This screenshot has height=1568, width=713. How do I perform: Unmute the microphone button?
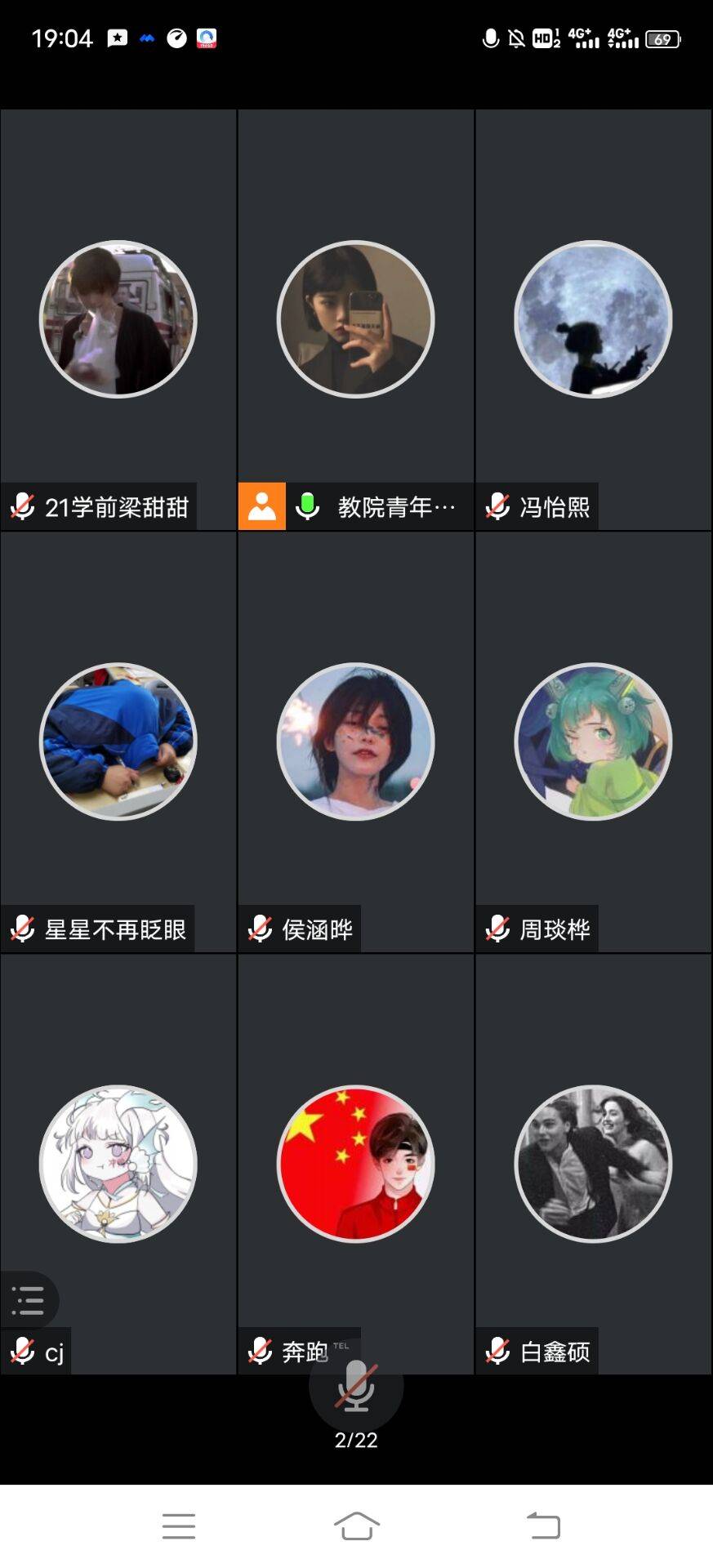click(356, 1388)
